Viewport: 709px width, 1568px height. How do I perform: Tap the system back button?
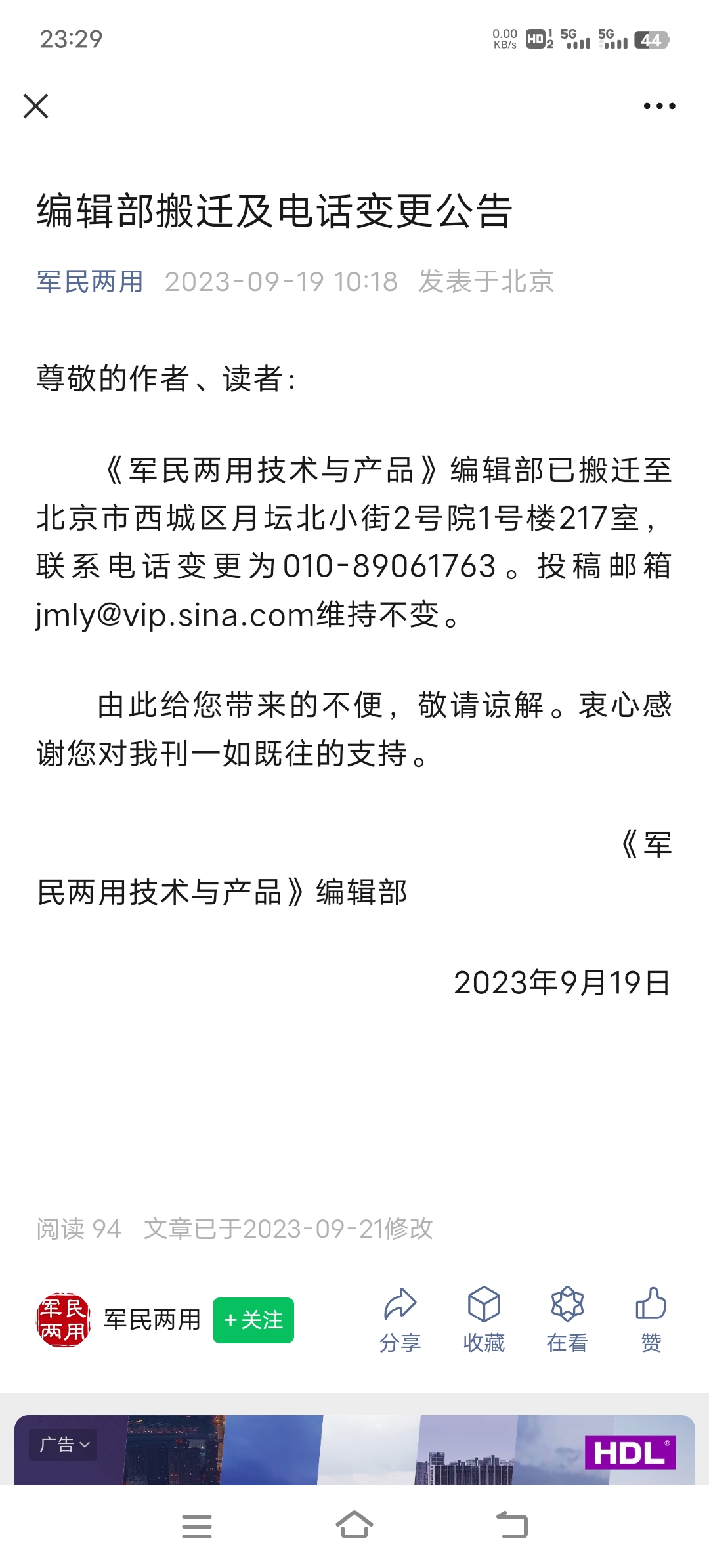tap(512, 1525)
